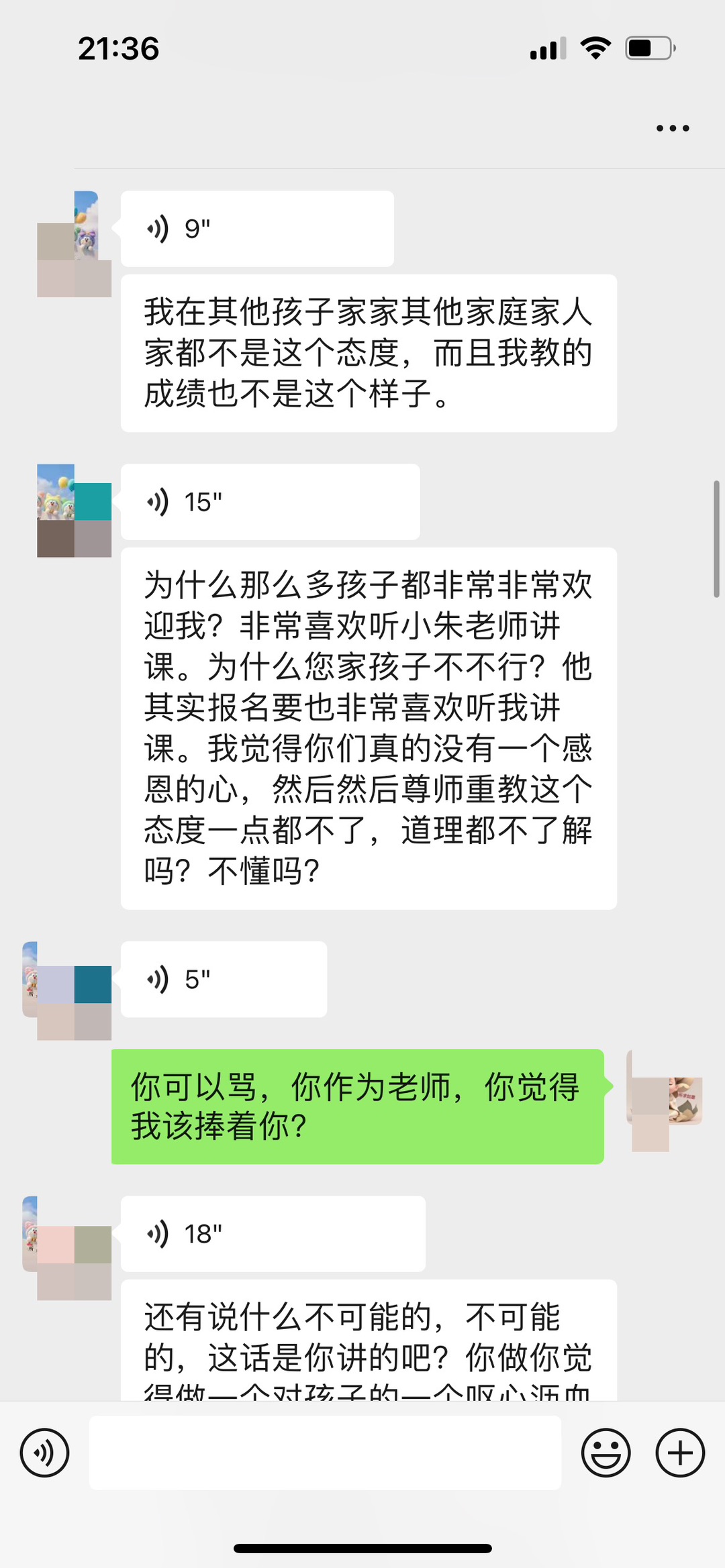This screenshot has height=1568, width=725.
Task: Play the 15-second voice message
Action: pyautogui.click(x=270, y=502)
